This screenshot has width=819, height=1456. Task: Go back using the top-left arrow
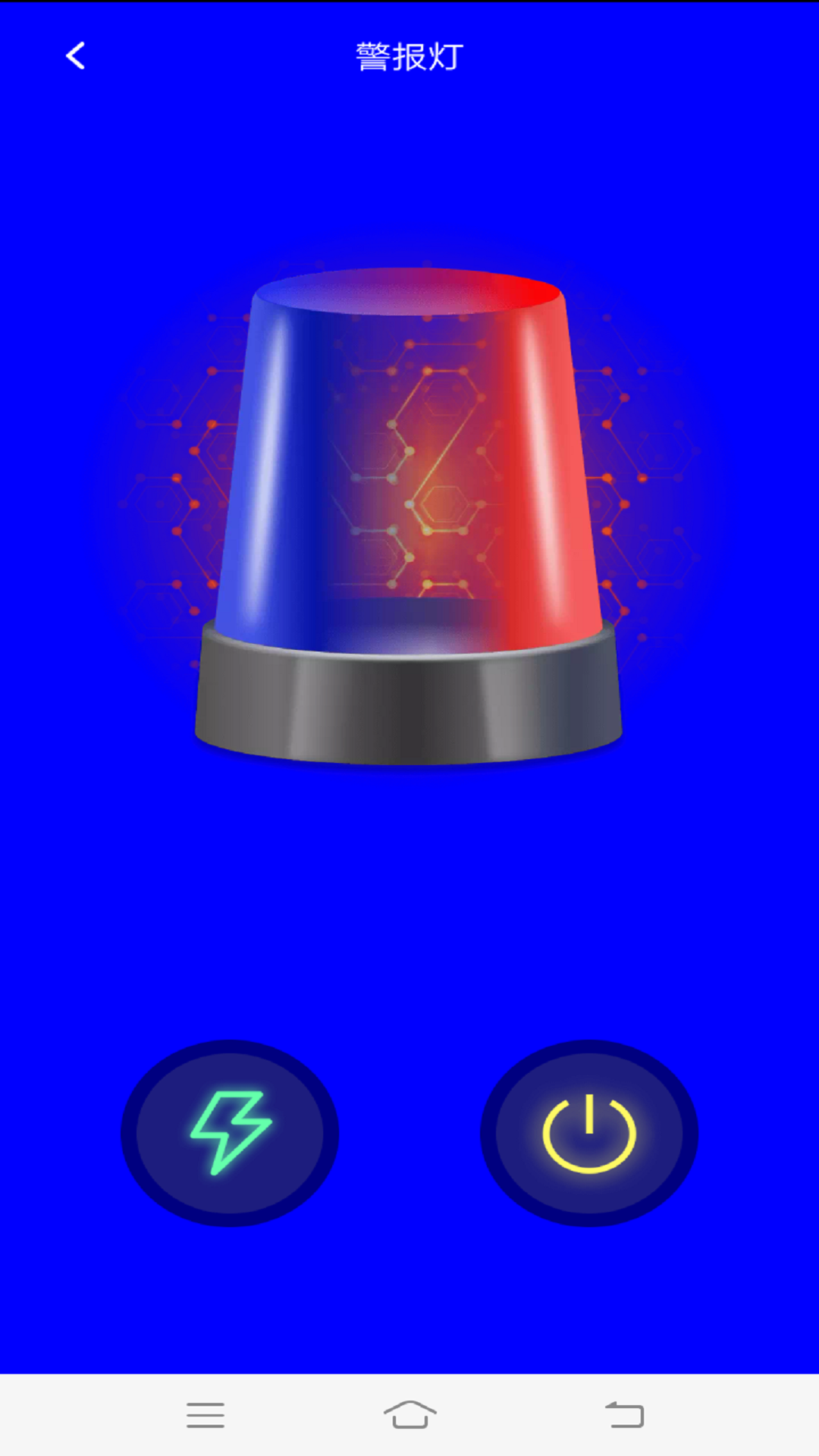[75, 56]
